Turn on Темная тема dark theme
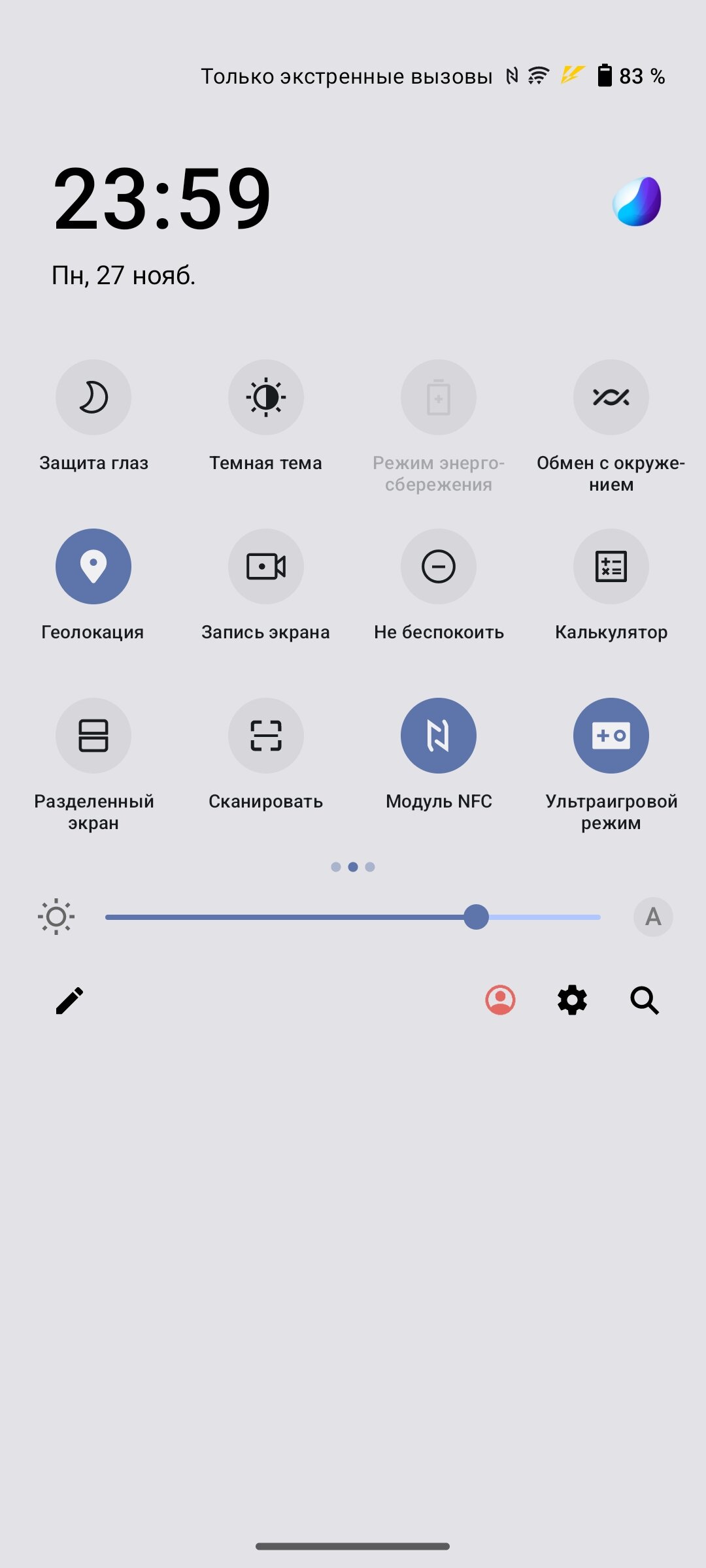 click(265, 397)
